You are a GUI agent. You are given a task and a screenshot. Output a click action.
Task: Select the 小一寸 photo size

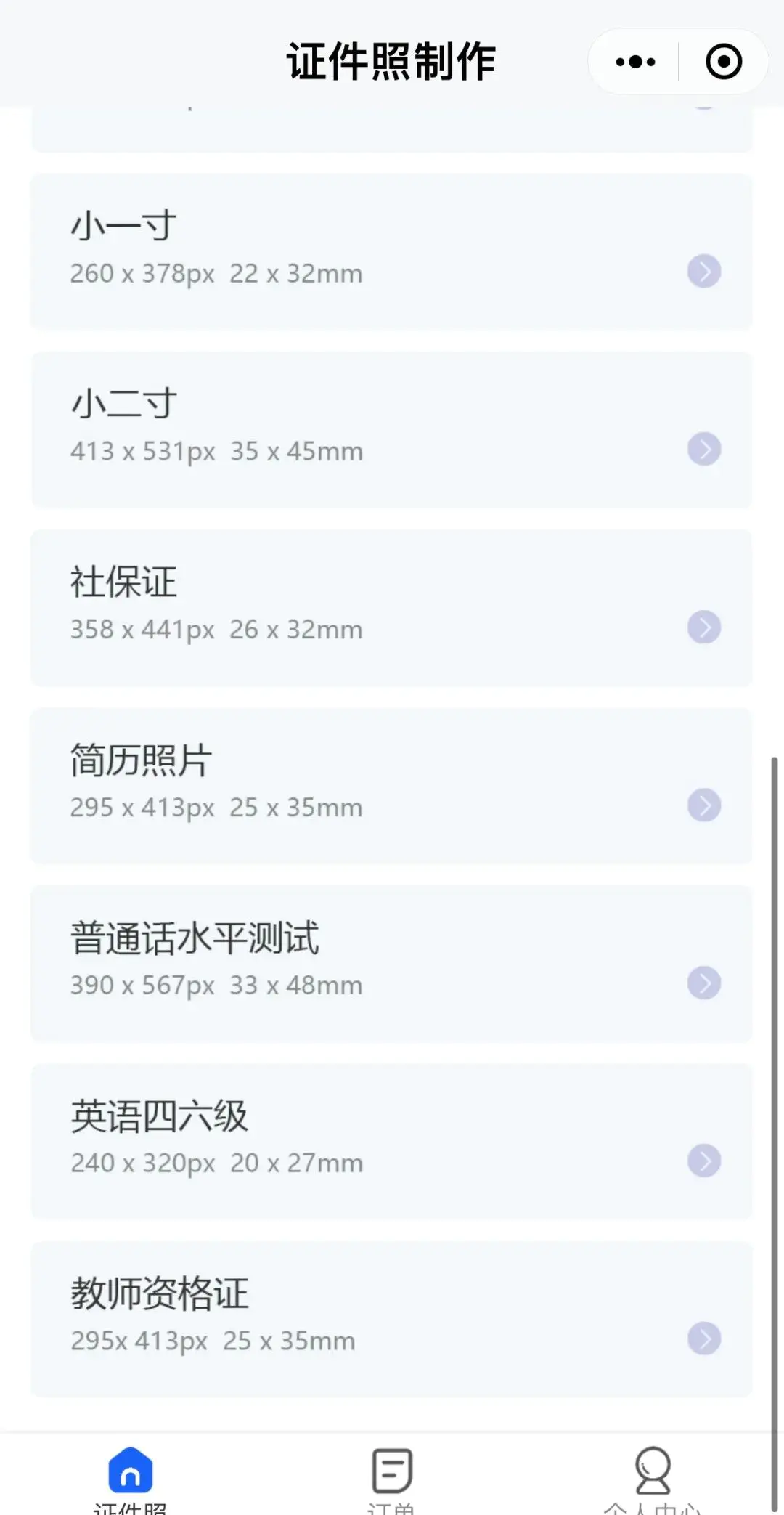pos(391,251)
